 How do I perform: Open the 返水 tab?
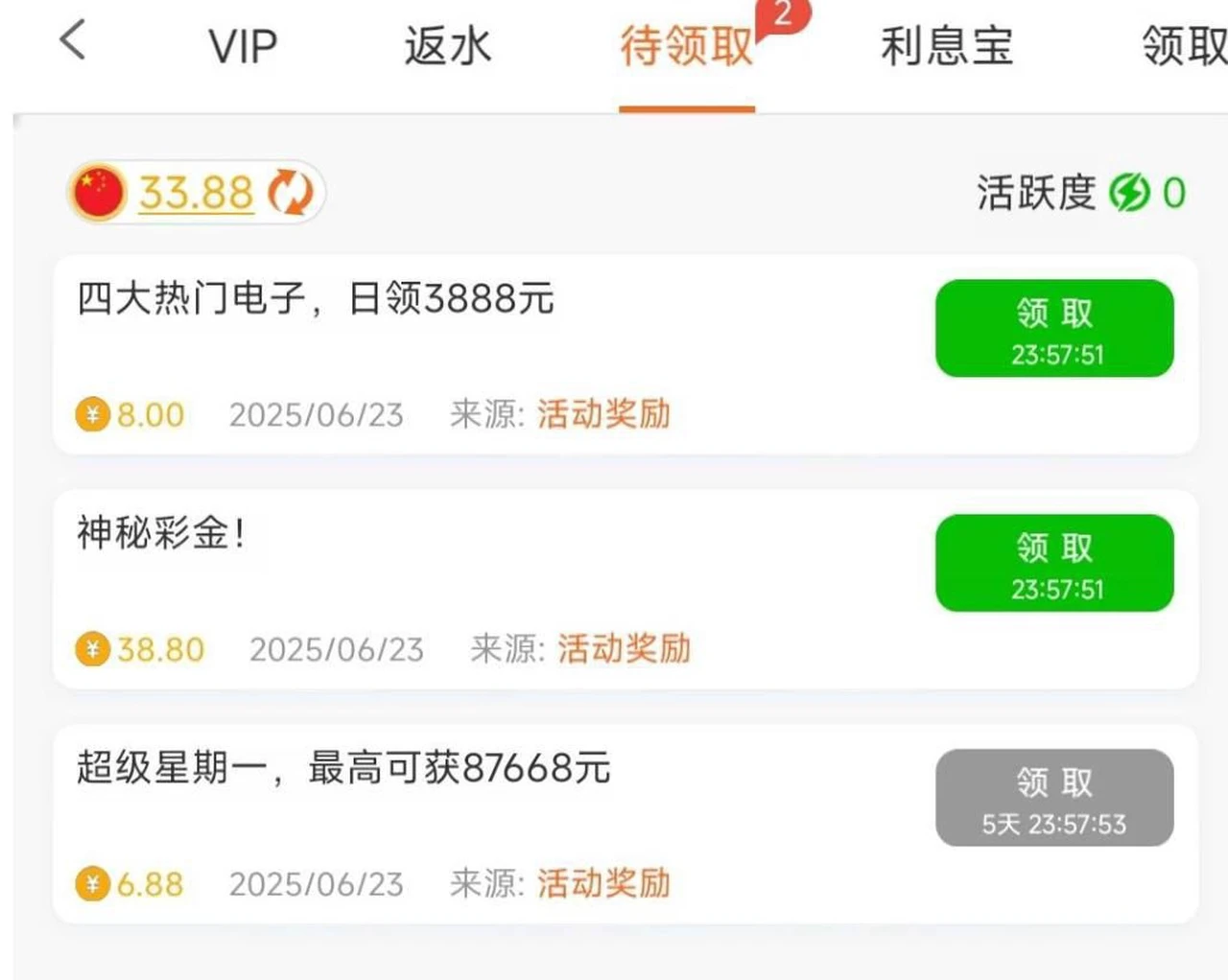pos(447,46)
